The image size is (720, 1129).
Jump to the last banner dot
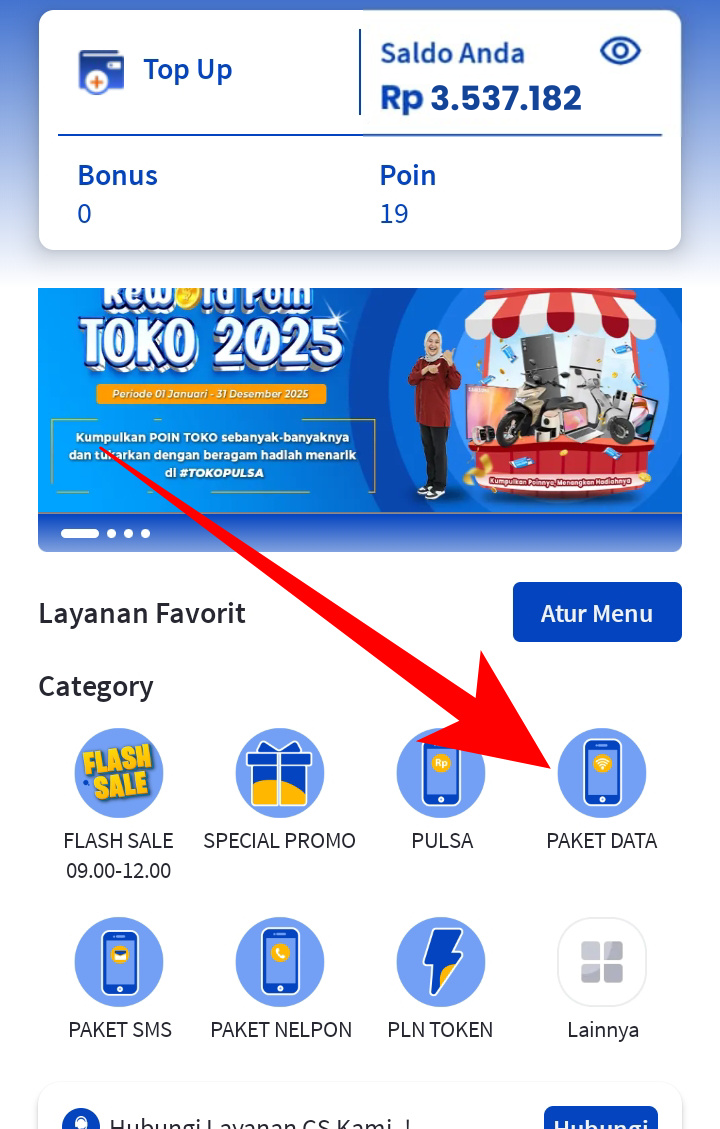[144, 533]
